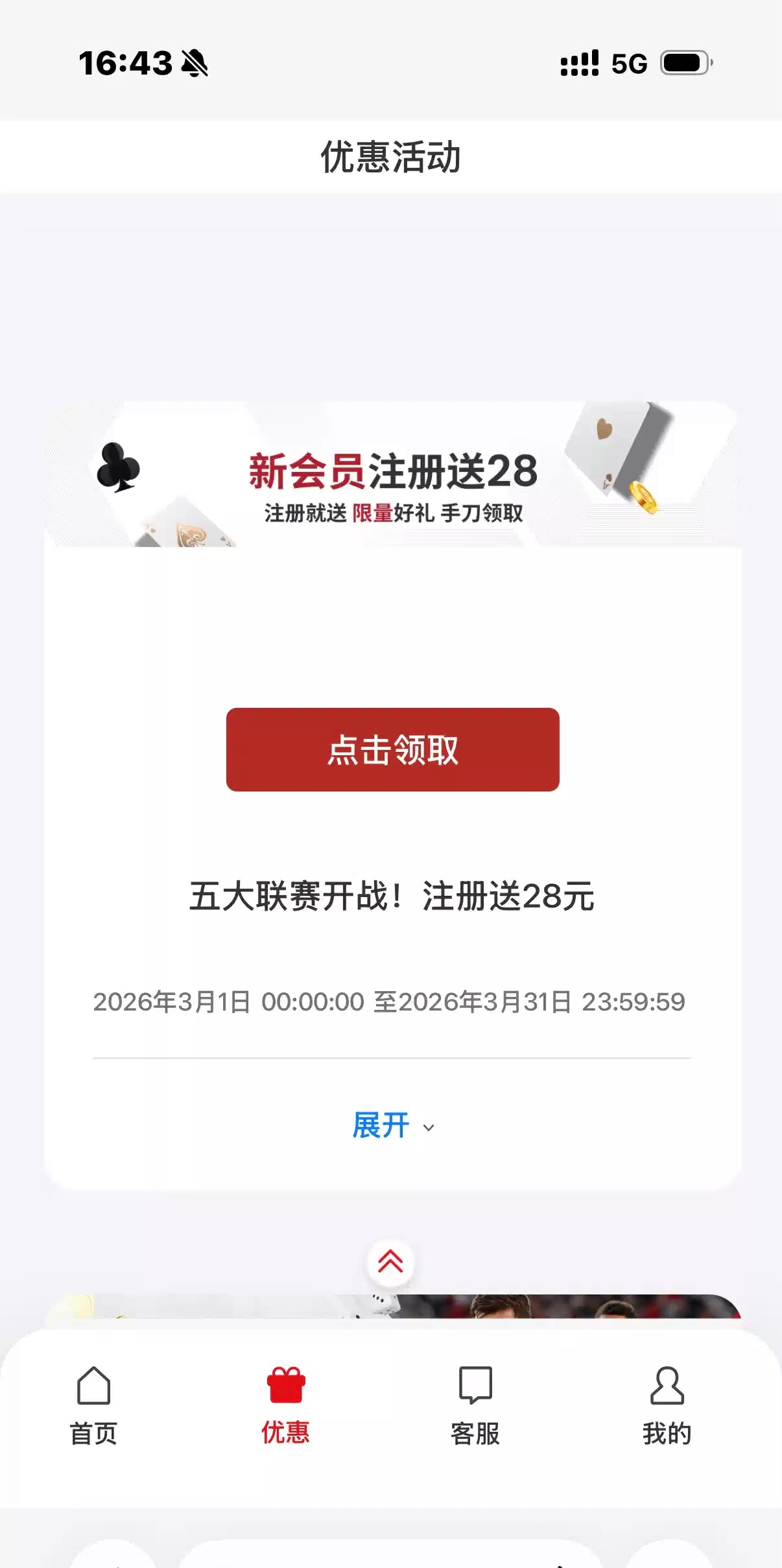Screen dimensions: 782x1568
Task: Tap the 点击领取 claim button
Action: [x=392, y=749]
